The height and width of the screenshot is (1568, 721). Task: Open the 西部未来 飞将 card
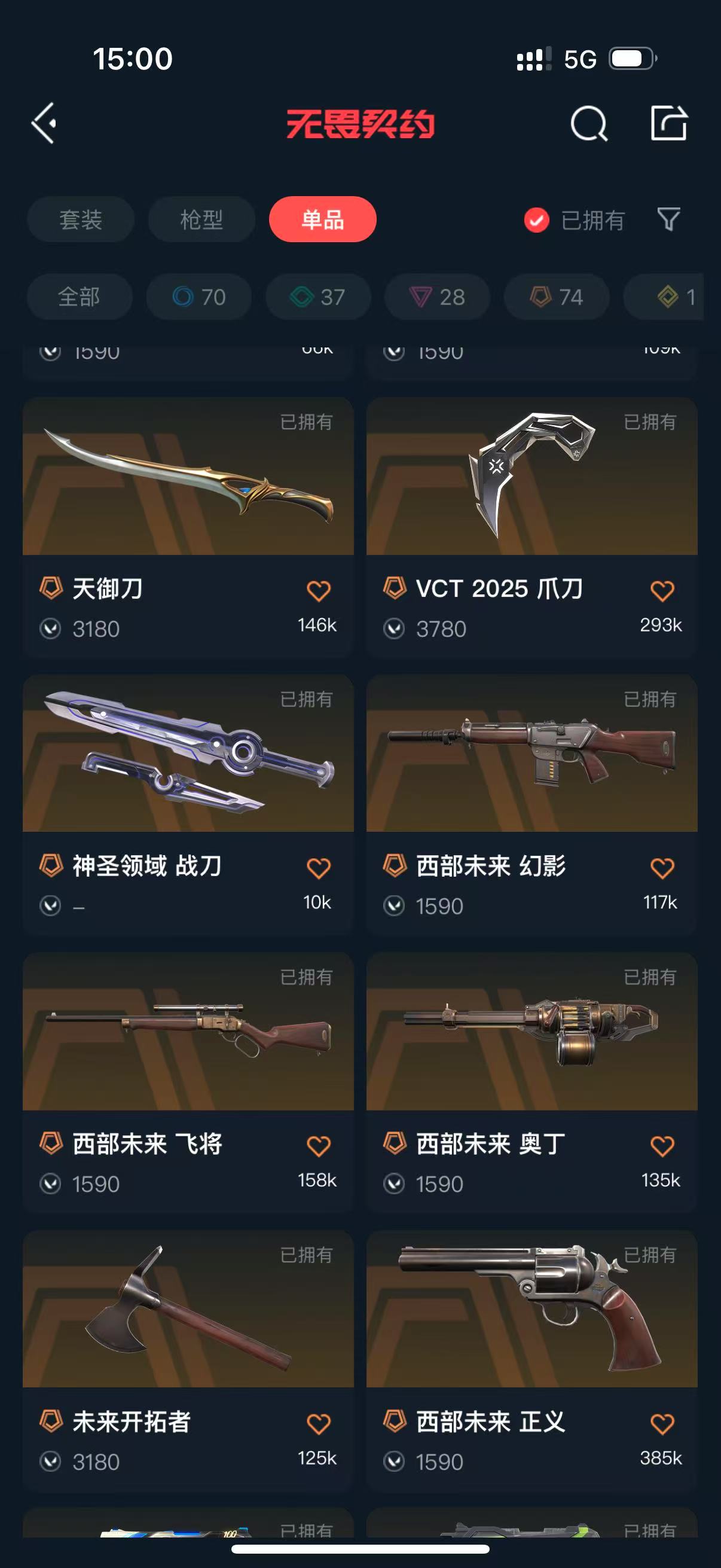coord(188,1082)
